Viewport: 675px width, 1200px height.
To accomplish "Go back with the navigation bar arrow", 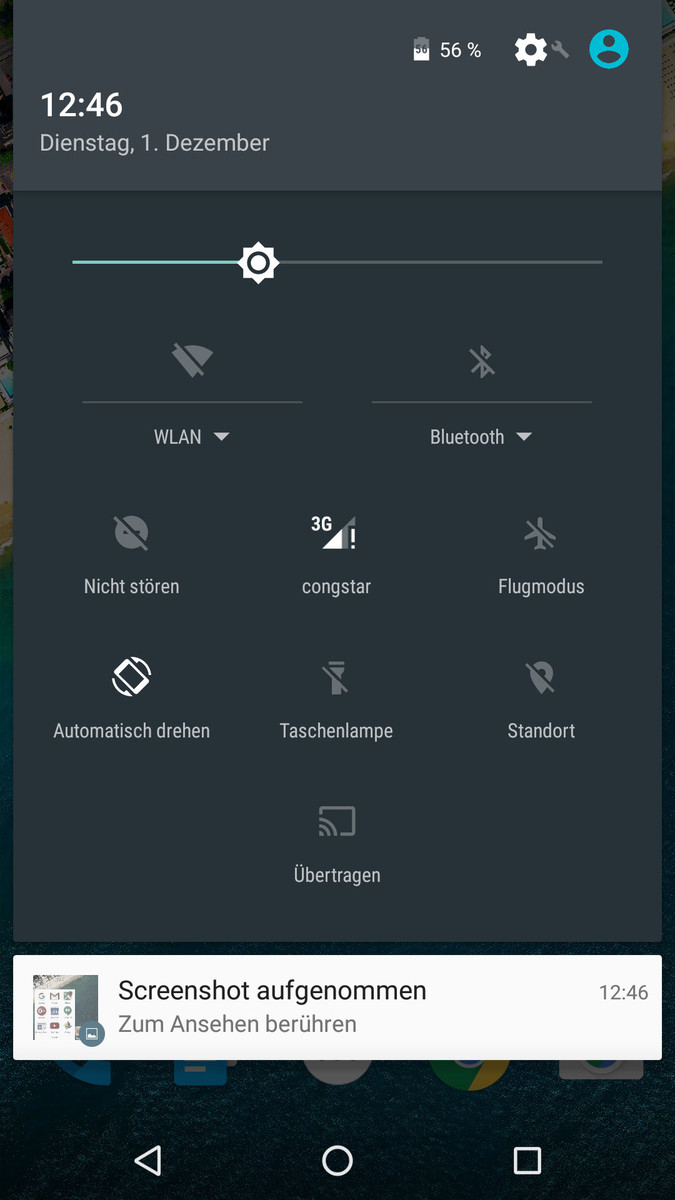I will click(148, 1160).
